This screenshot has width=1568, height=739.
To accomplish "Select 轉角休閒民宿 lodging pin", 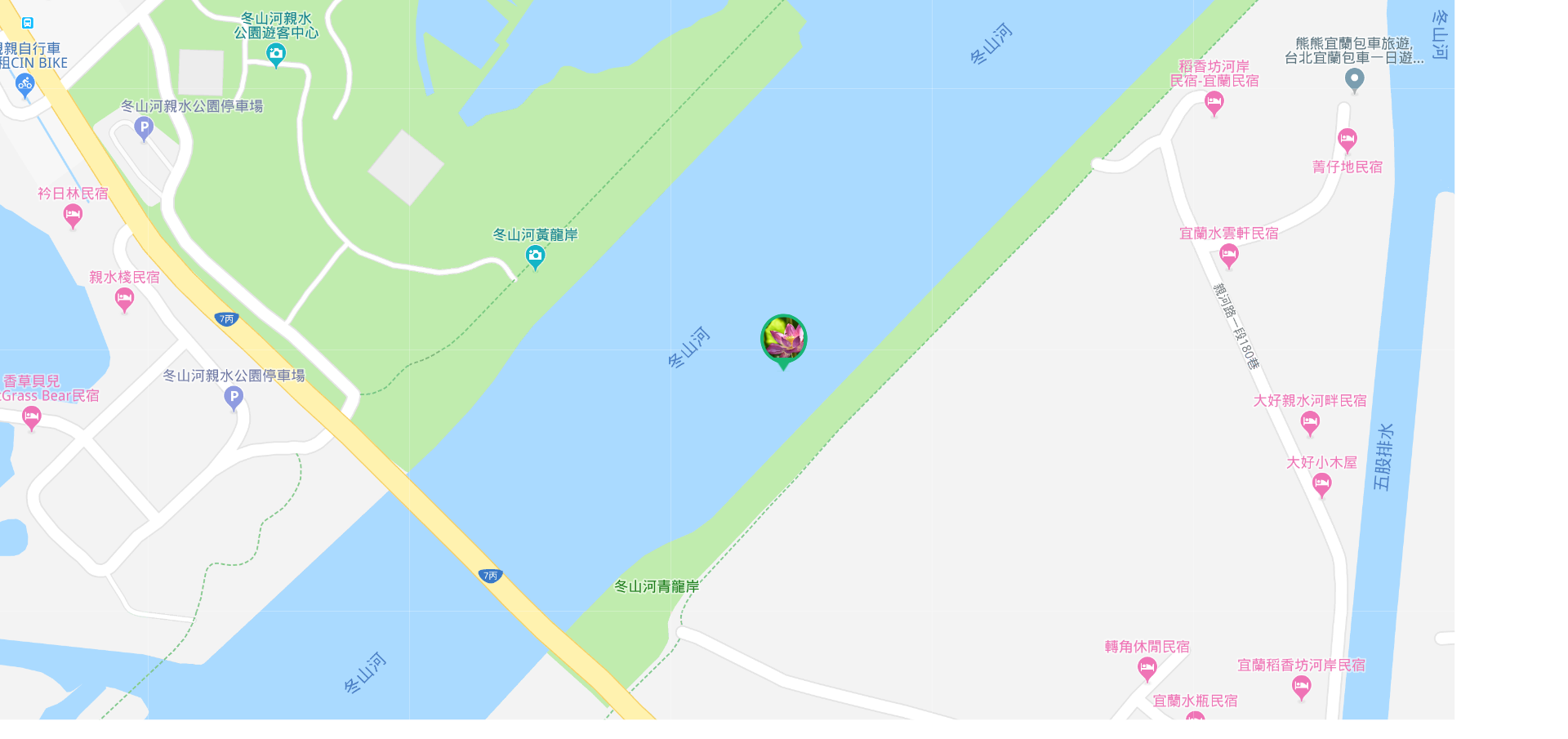I will [1147, 669].
